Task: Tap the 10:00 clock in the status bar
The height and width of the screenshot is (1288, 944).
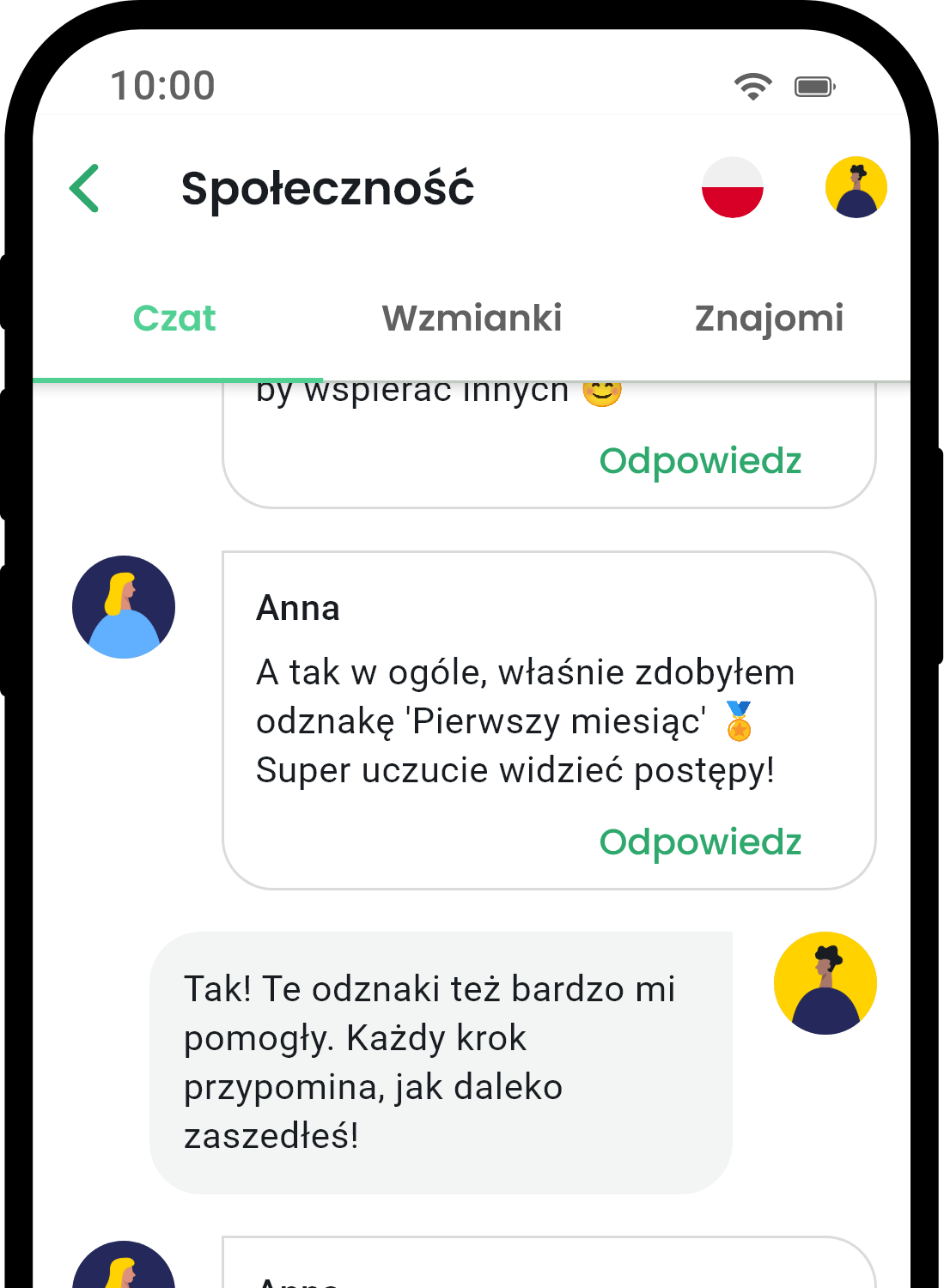Action: pos(163,85)
